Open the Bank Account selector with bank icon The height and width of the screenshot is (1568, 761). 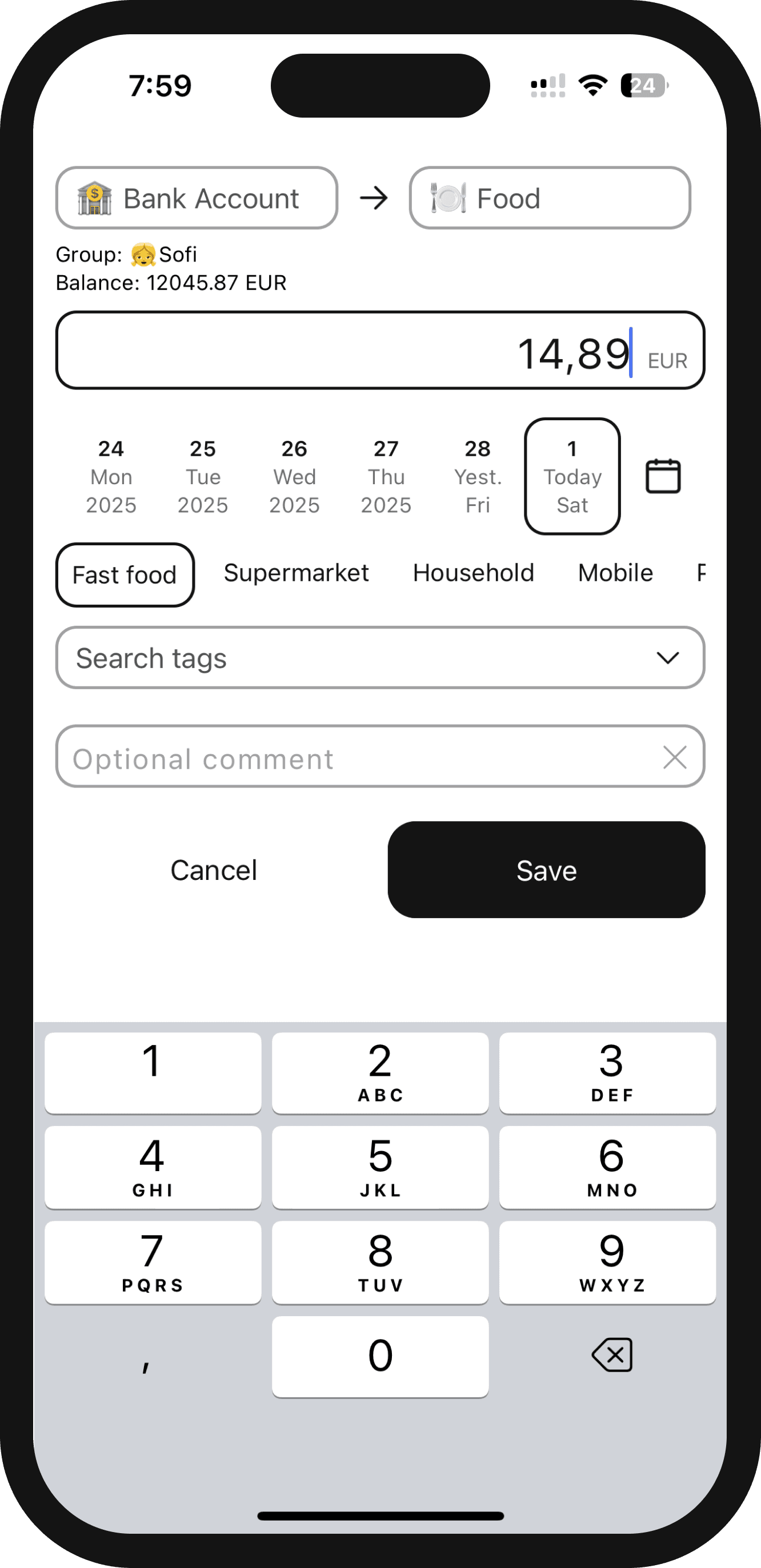point(196,198)
